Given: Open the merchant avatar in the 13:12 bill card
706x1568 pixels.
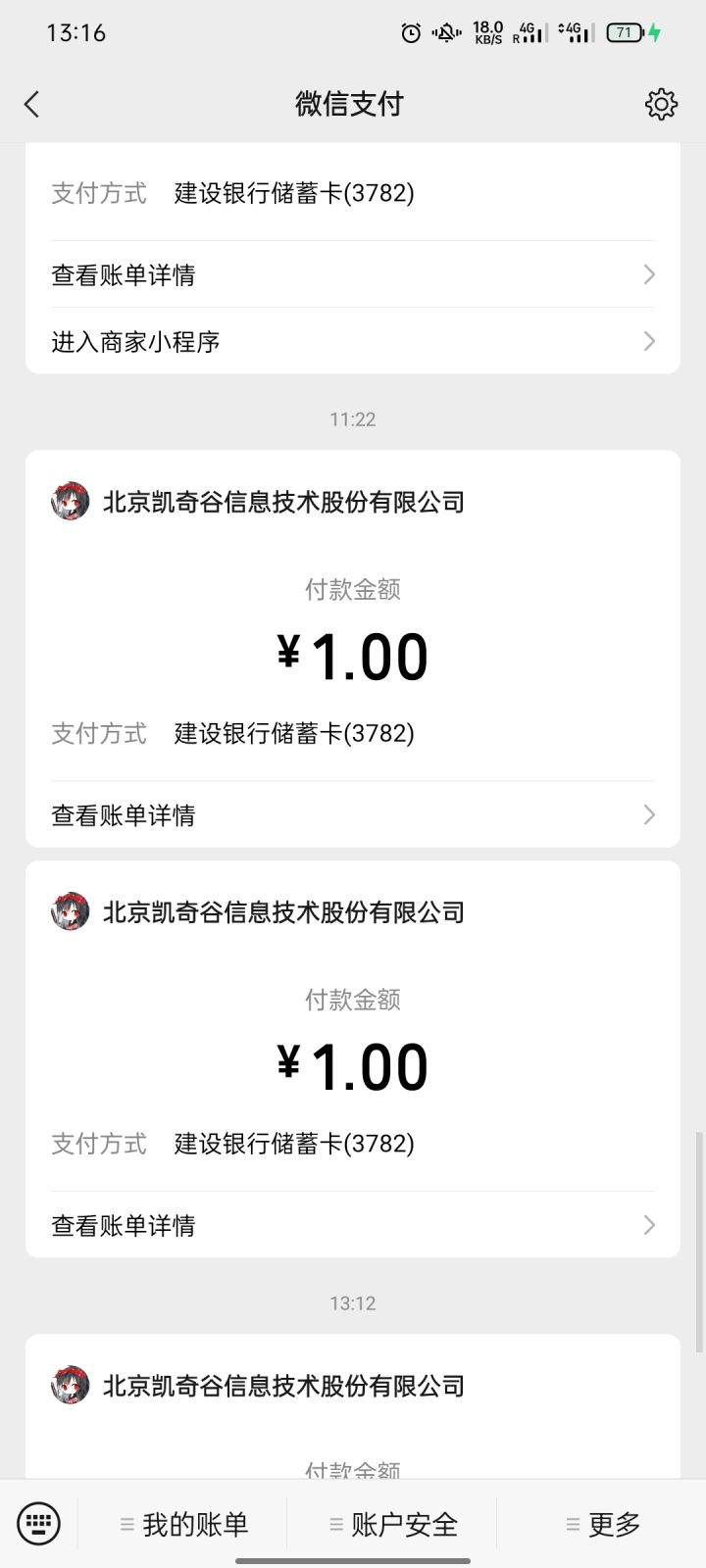Looking at the screenshot, I should click(69, 1385).
